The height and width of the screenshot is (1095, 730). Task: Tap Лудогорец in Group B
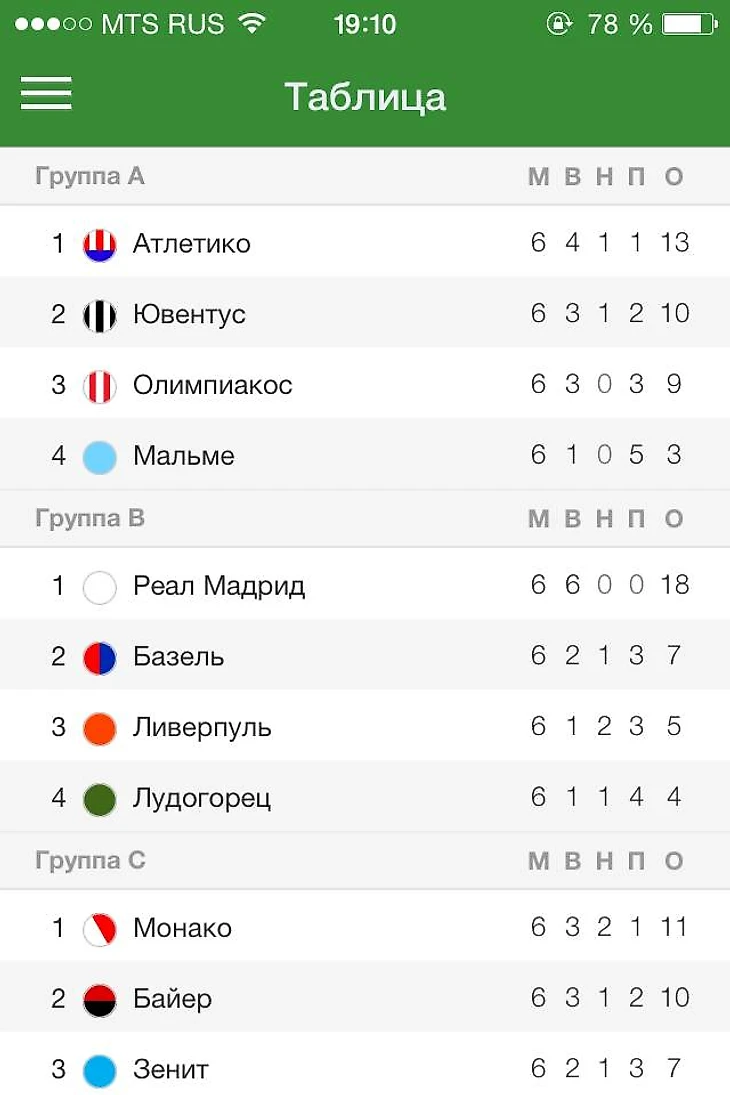click(x=202, y=799)
